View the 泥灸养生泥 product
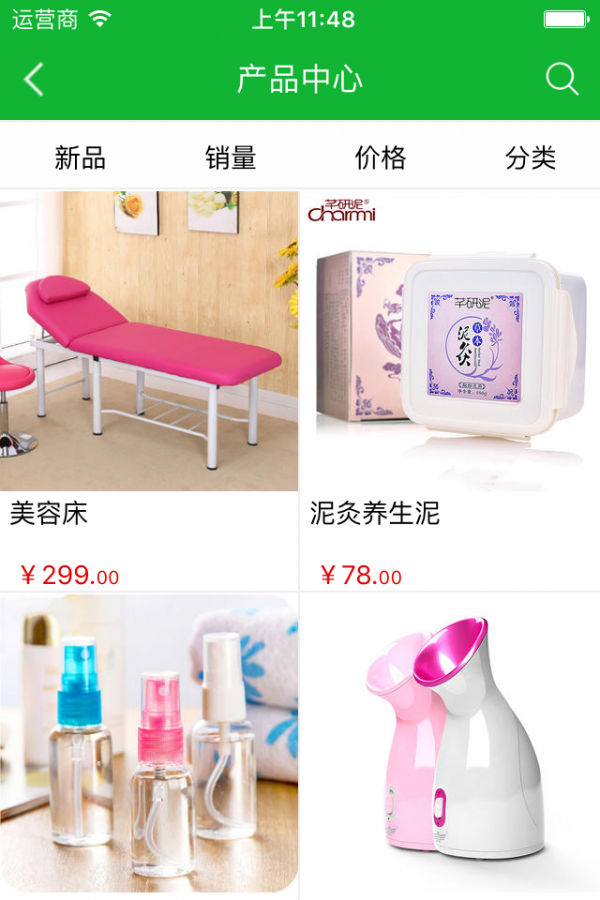600x900 pixels. 450,390
